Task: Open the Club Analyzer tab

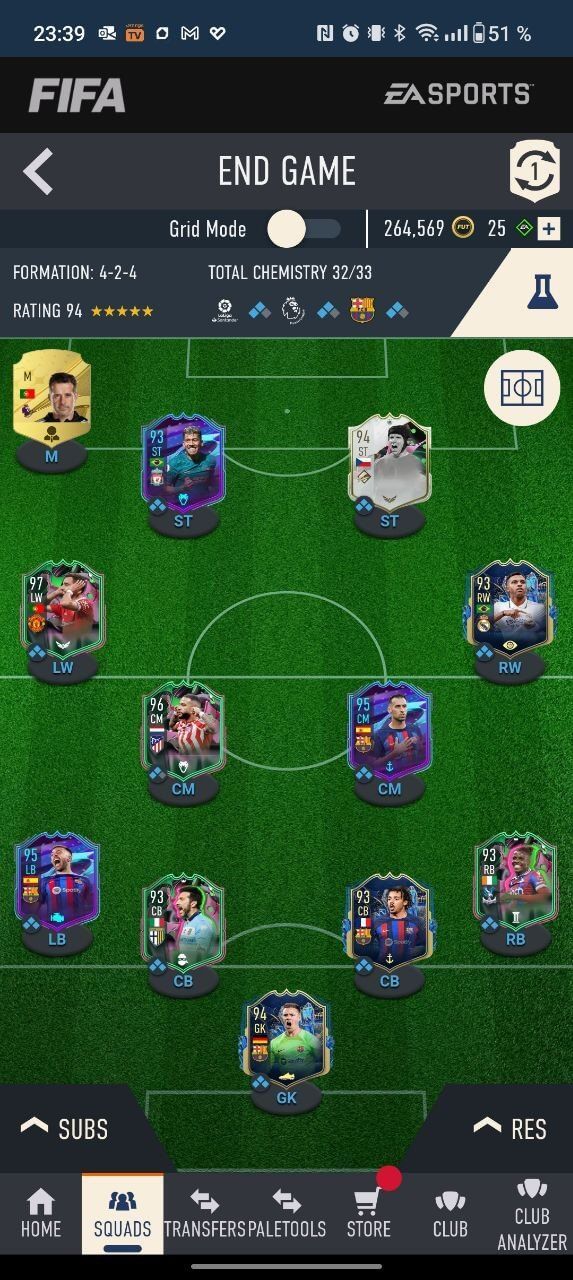Action: tap(532, 1214)
